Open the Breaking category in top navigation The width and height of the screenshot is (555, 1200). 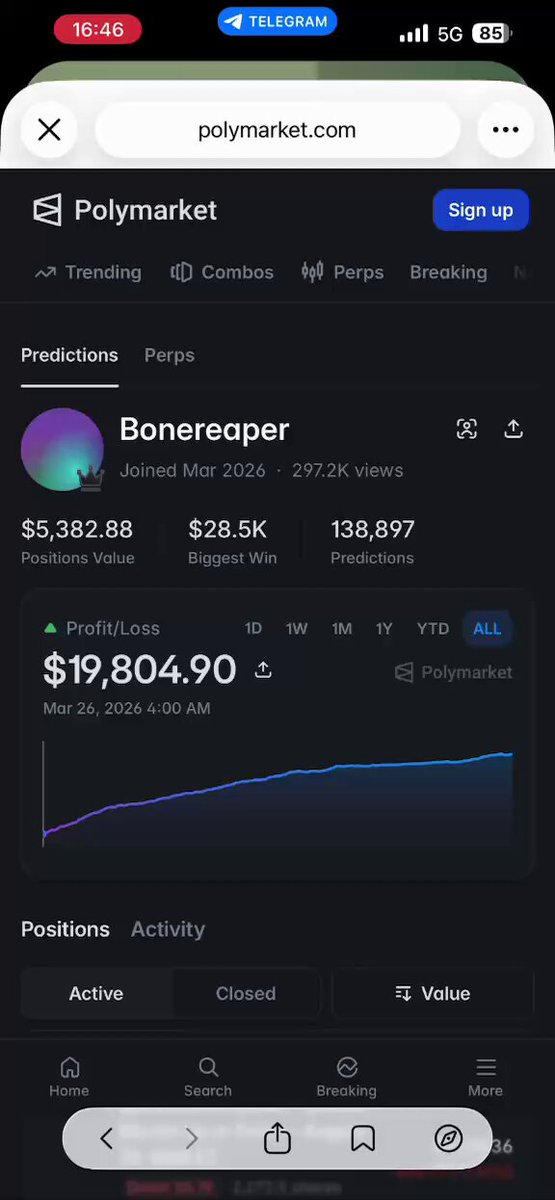coord(448,272)
